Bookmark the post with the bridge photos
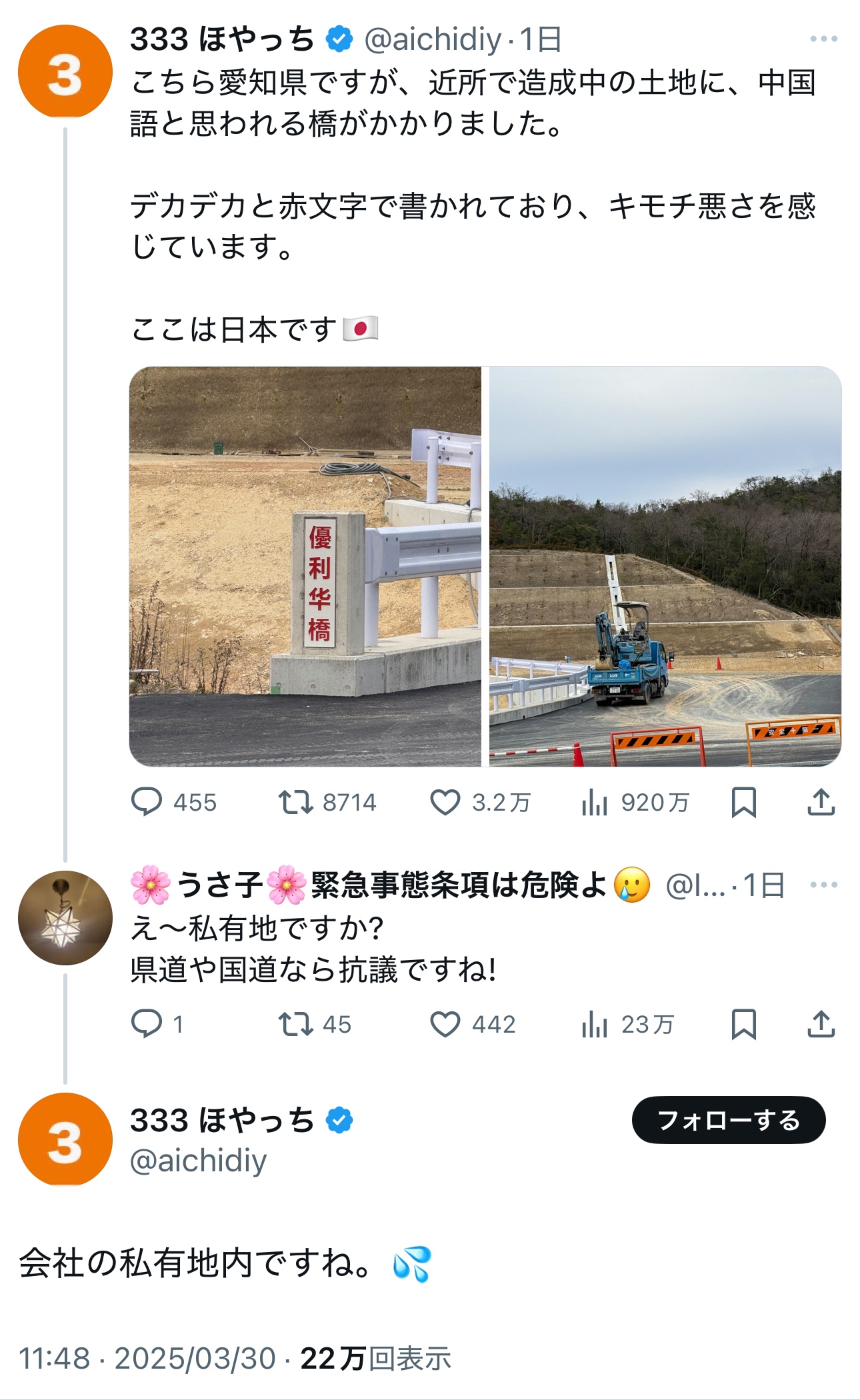 [743, 802]
